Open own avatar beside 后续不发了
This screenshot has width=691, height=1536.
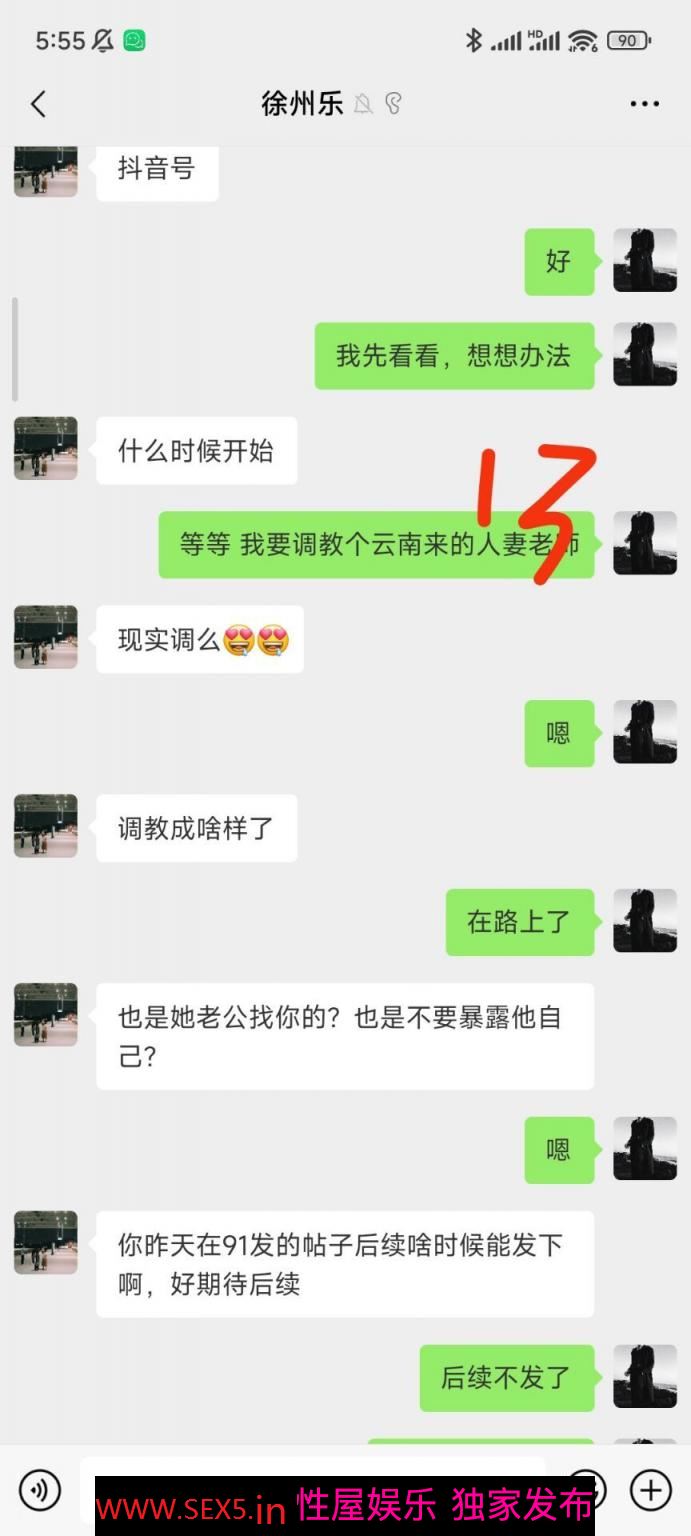[644, 1377]
